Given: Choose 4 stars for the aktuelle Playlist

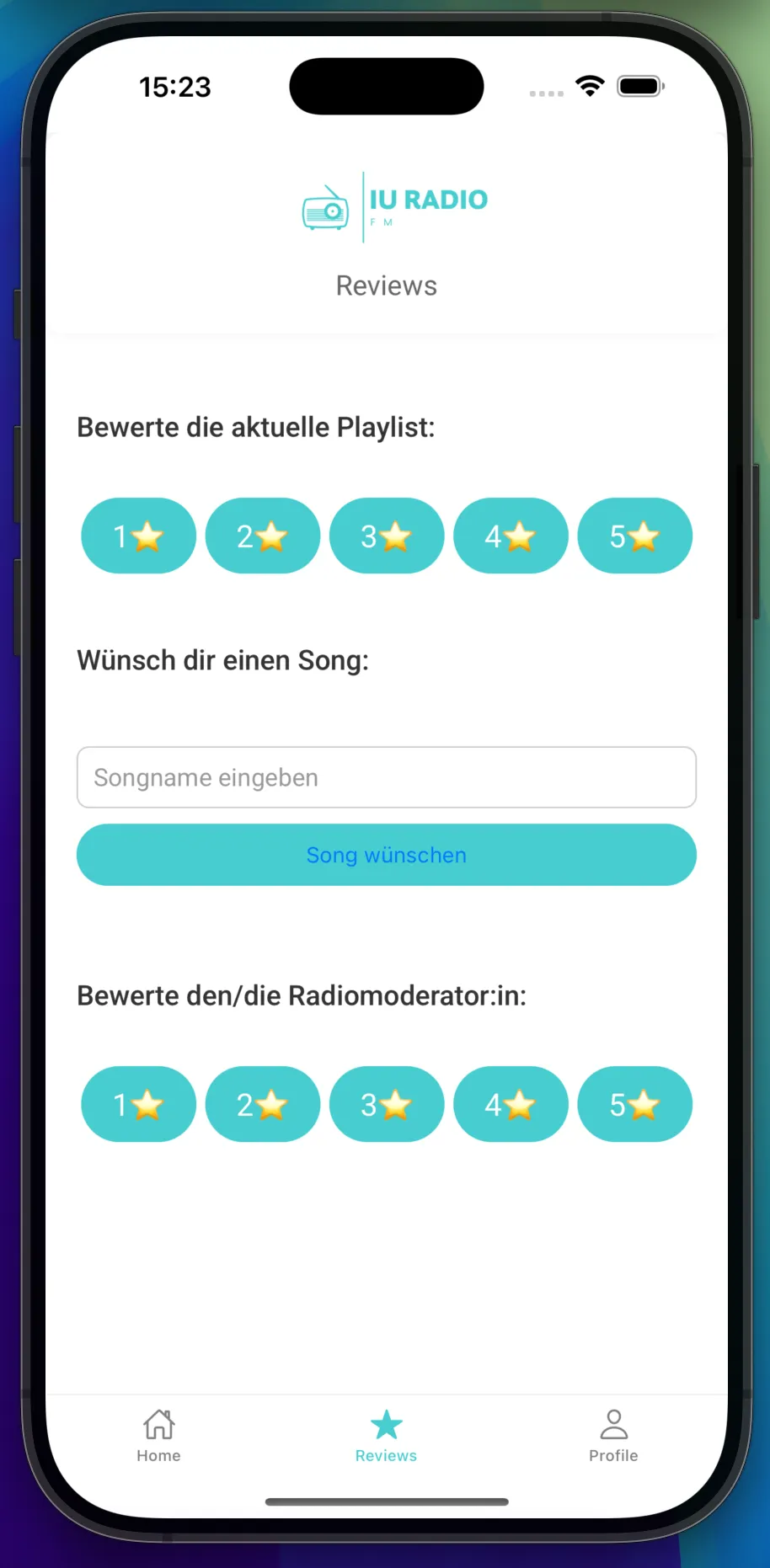Looking at the screenshot, I should 511,536.
